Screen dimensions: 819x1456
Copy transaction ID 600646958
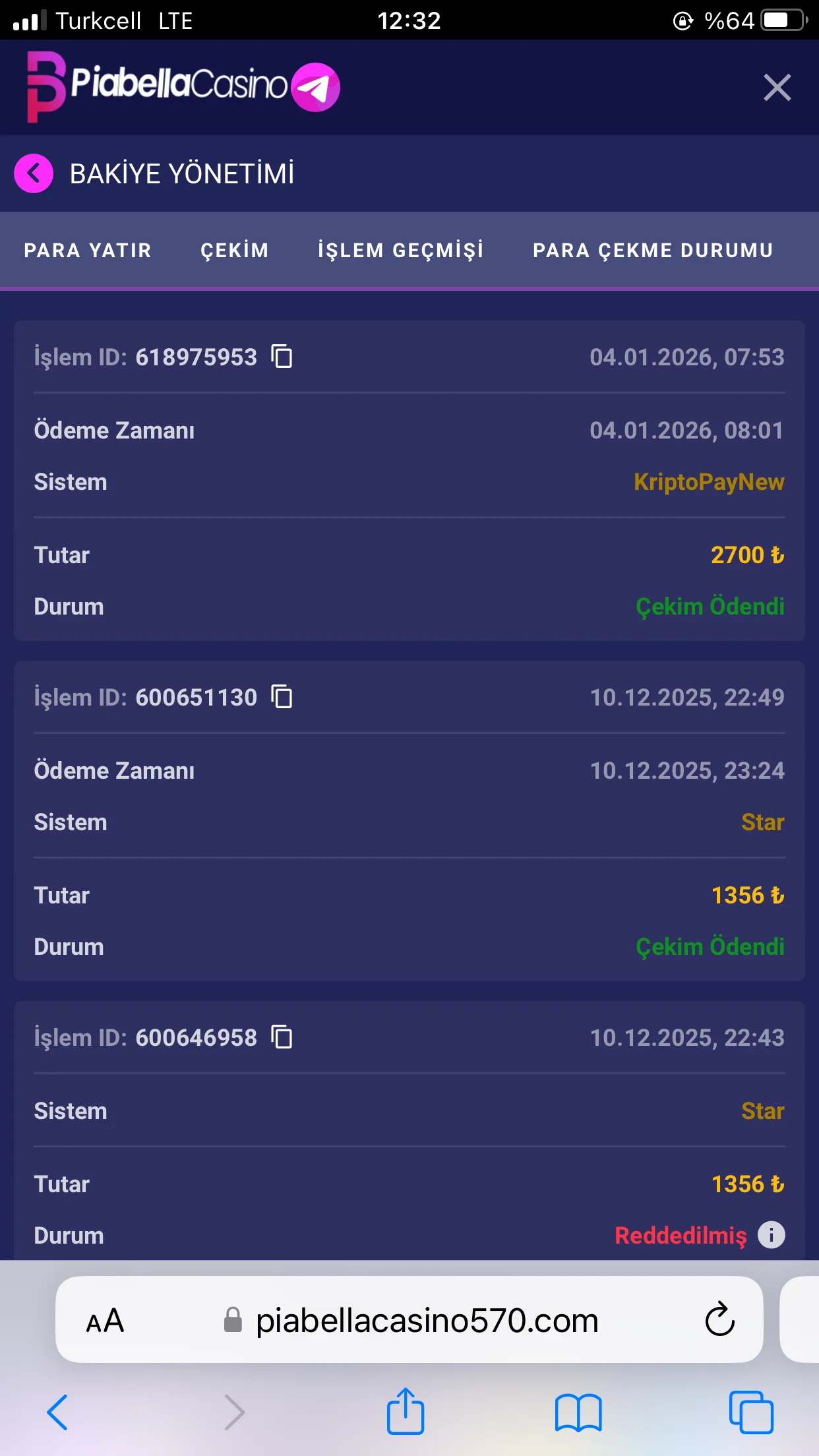coord(282,1037)
